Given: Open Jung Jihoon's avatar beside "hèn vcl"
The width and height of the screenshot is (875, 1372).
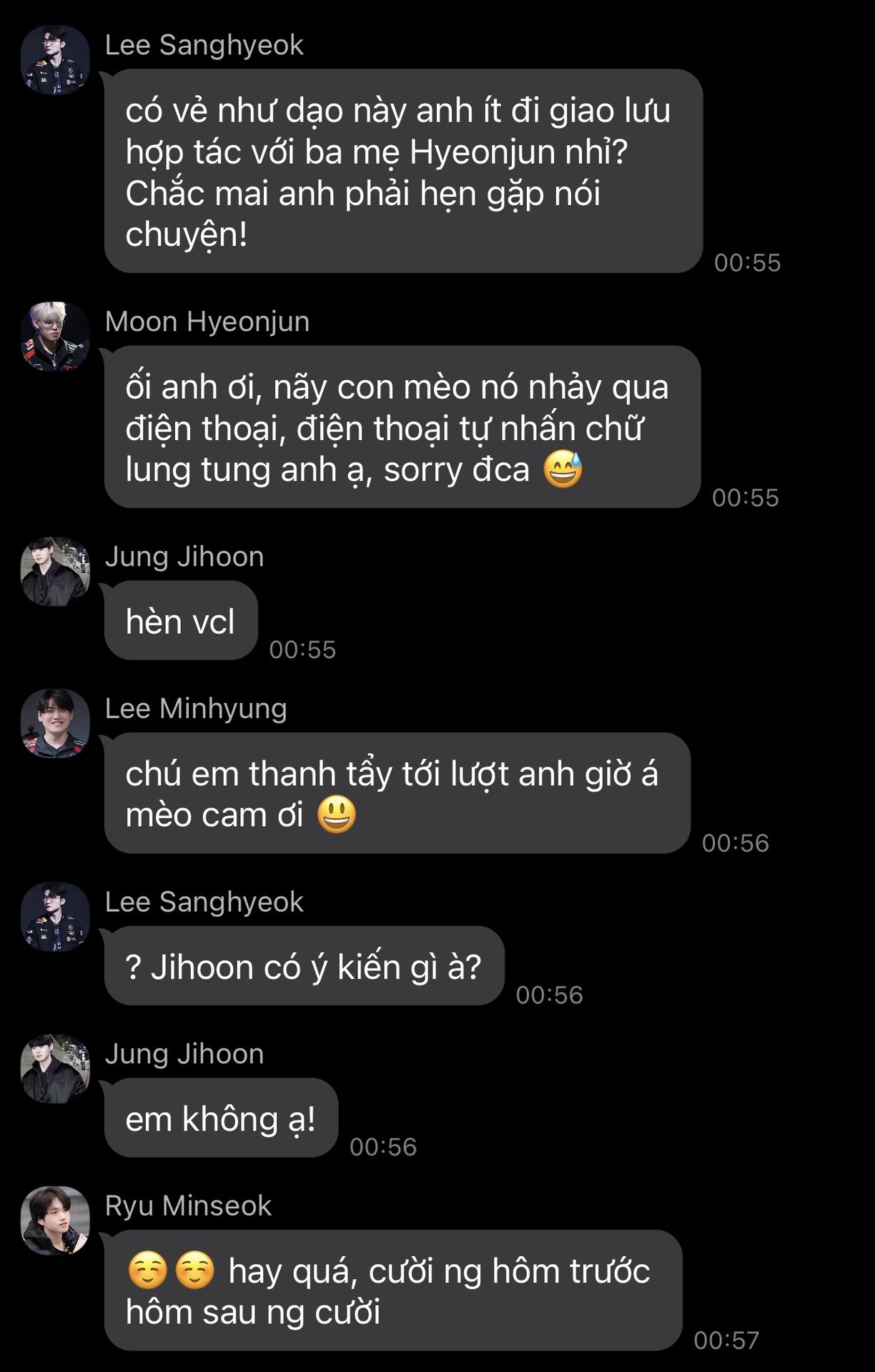Looking at the screenshot, I should click(55, 572).
